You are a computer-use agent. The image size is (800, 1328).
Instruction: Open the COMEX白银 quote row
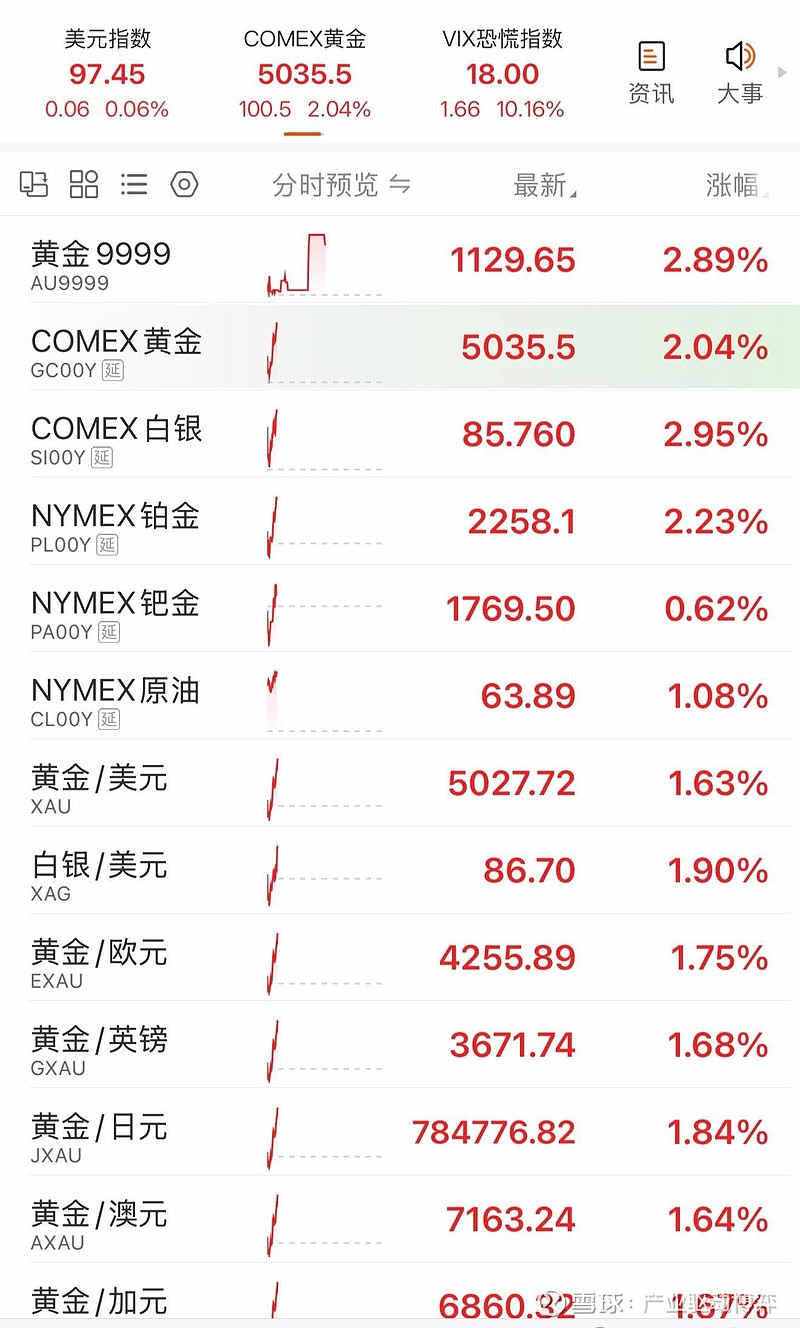(400, 435)
